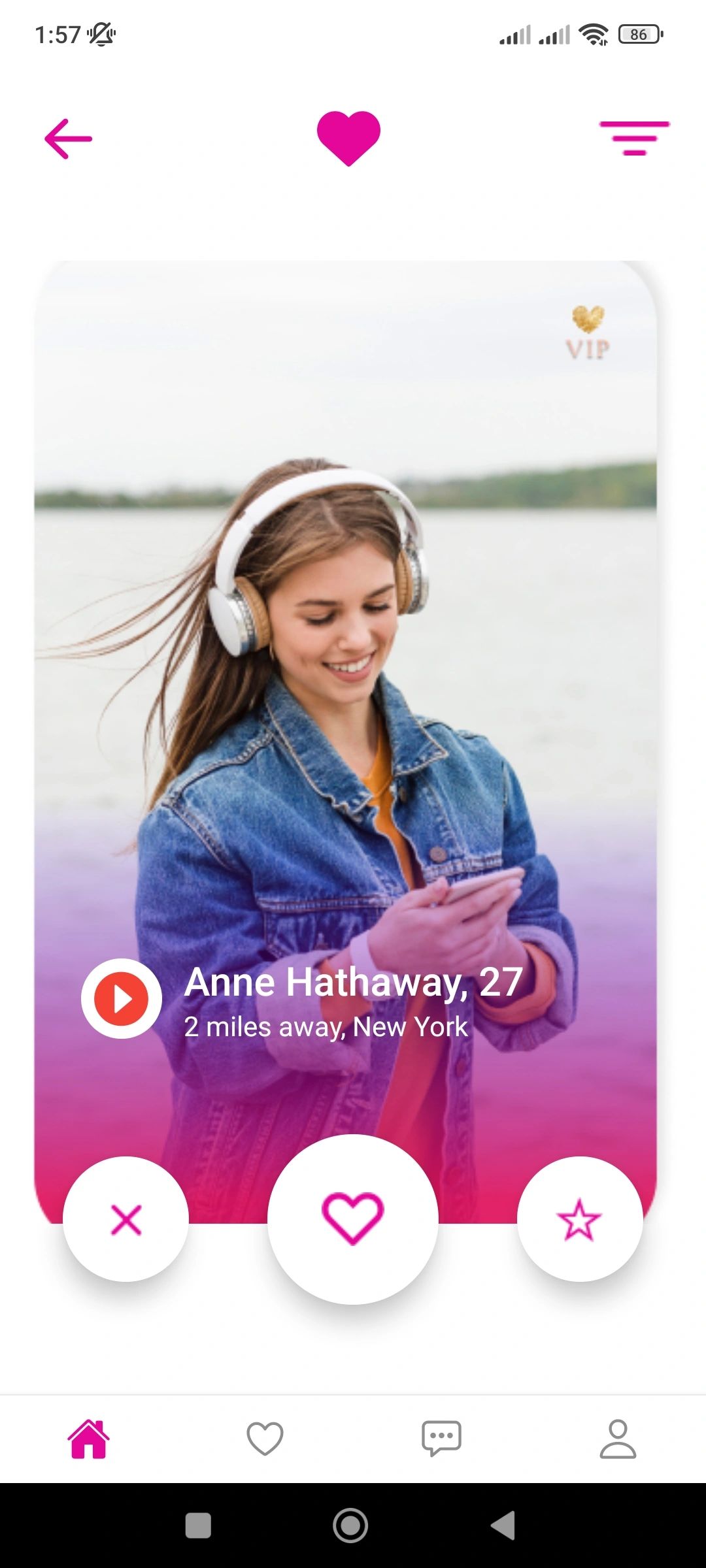Image resolution: width=706 pixels, height=1568 pixels.
Task: Go back using the pink arrow
Action: [69, 139]
